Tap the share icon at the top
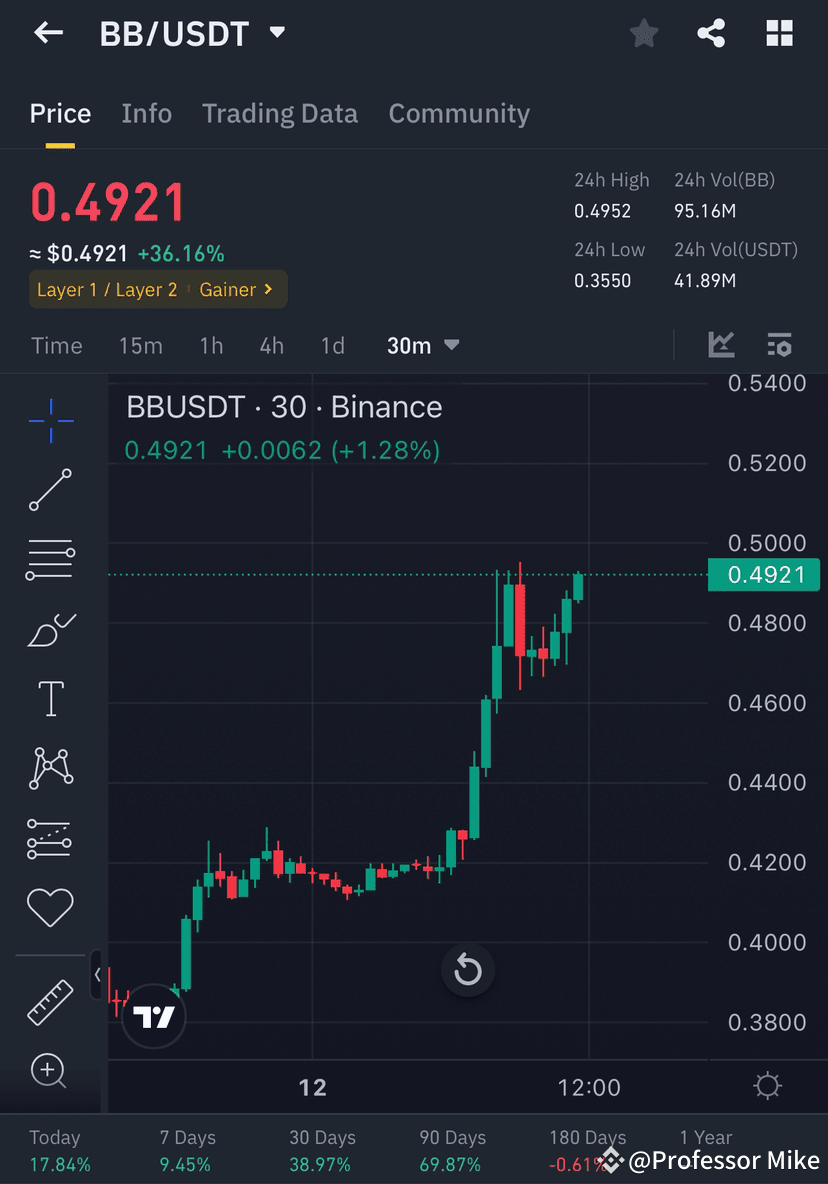 point(711,33)
